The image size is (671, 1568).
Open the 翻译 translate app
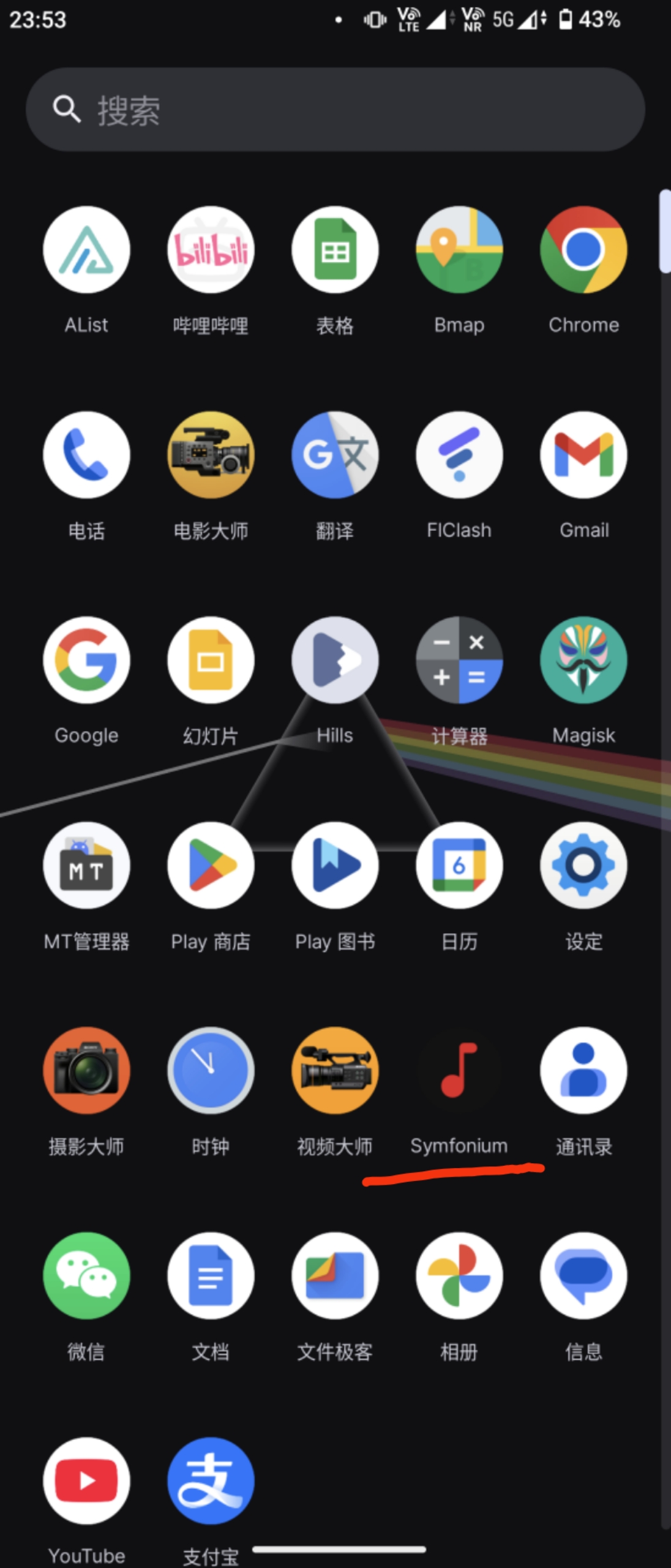click(335, 455)
